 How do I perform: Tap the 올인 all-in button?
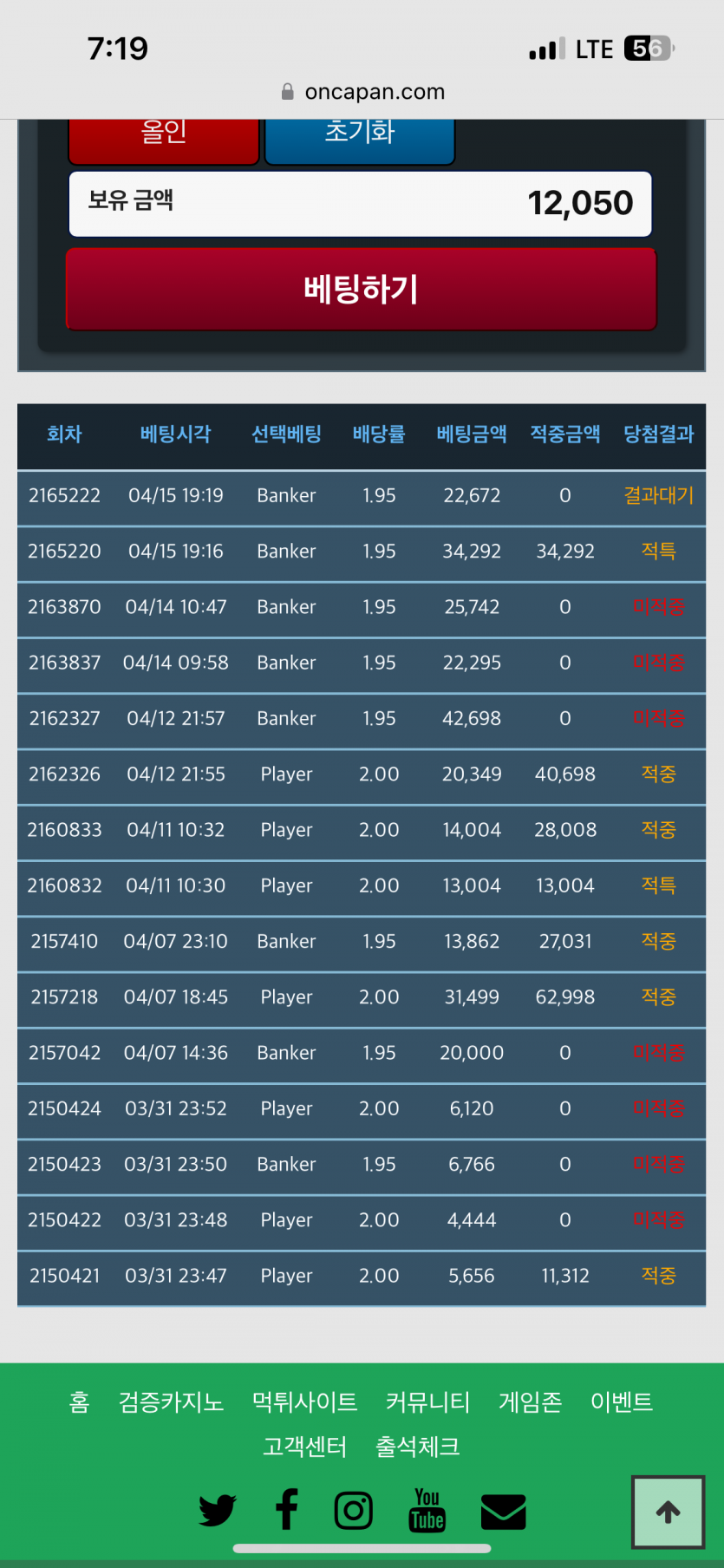pyautogui.click(x=164, y=139)
